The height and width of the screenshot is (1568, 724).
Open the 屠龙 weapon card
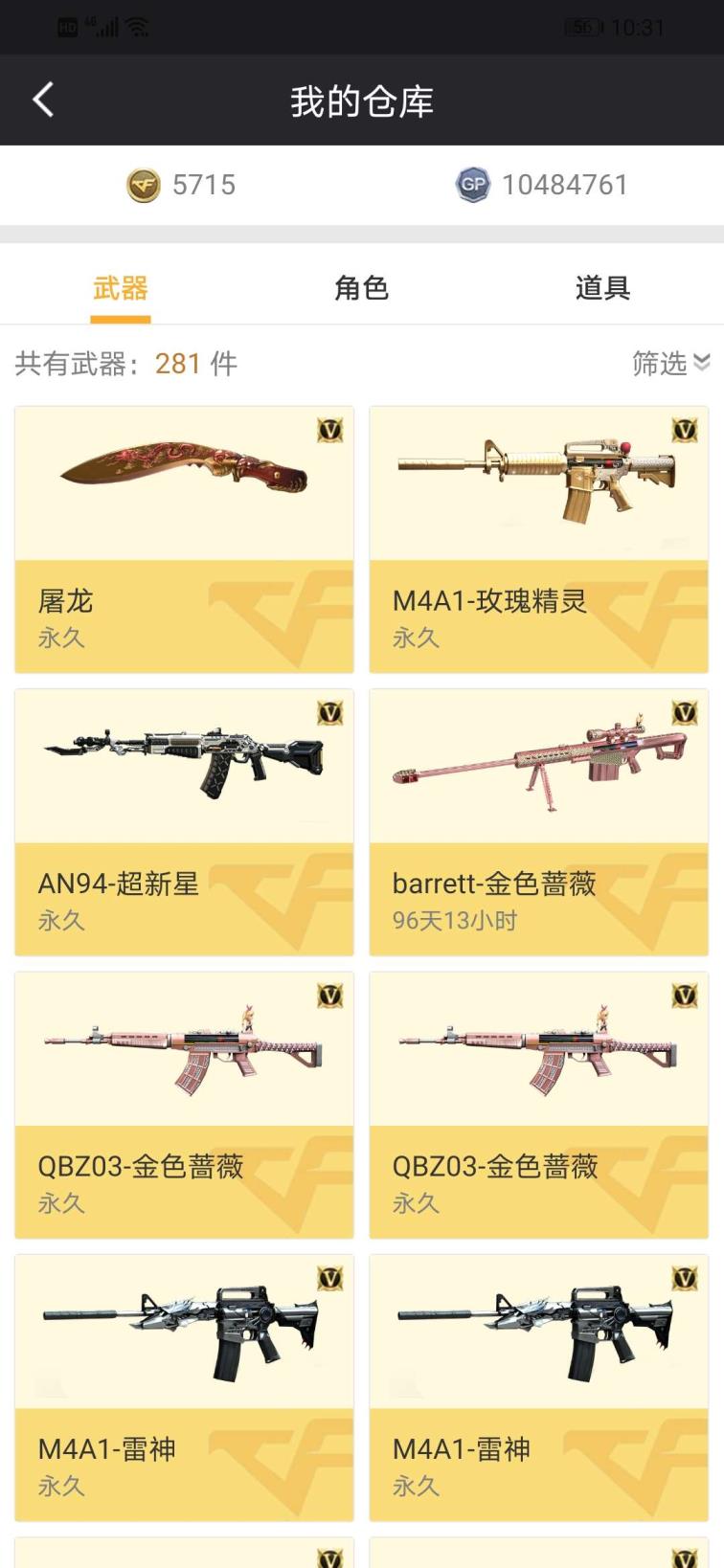[x=184, y=539]
